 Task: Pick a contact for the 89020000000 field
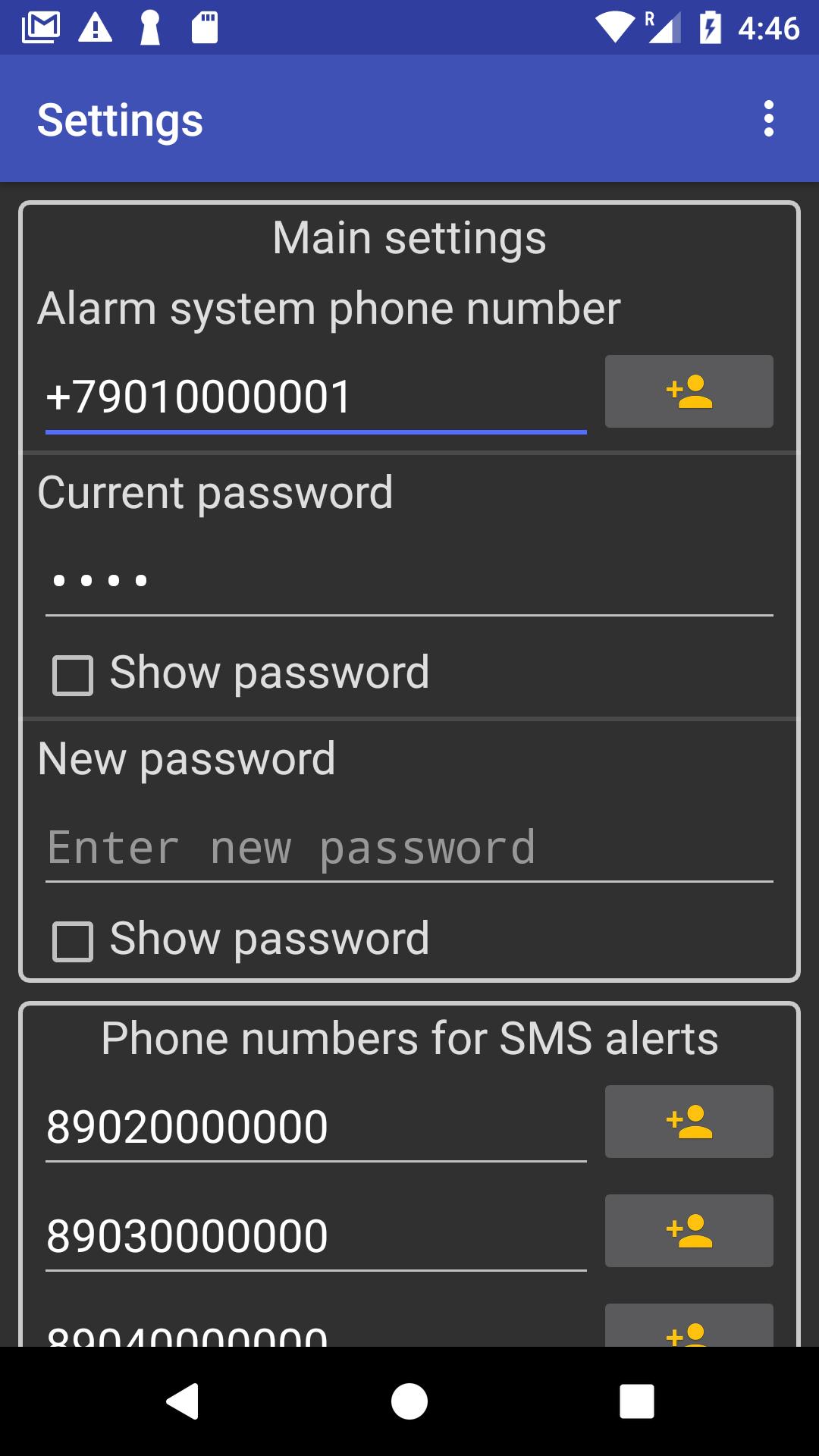689,1122
